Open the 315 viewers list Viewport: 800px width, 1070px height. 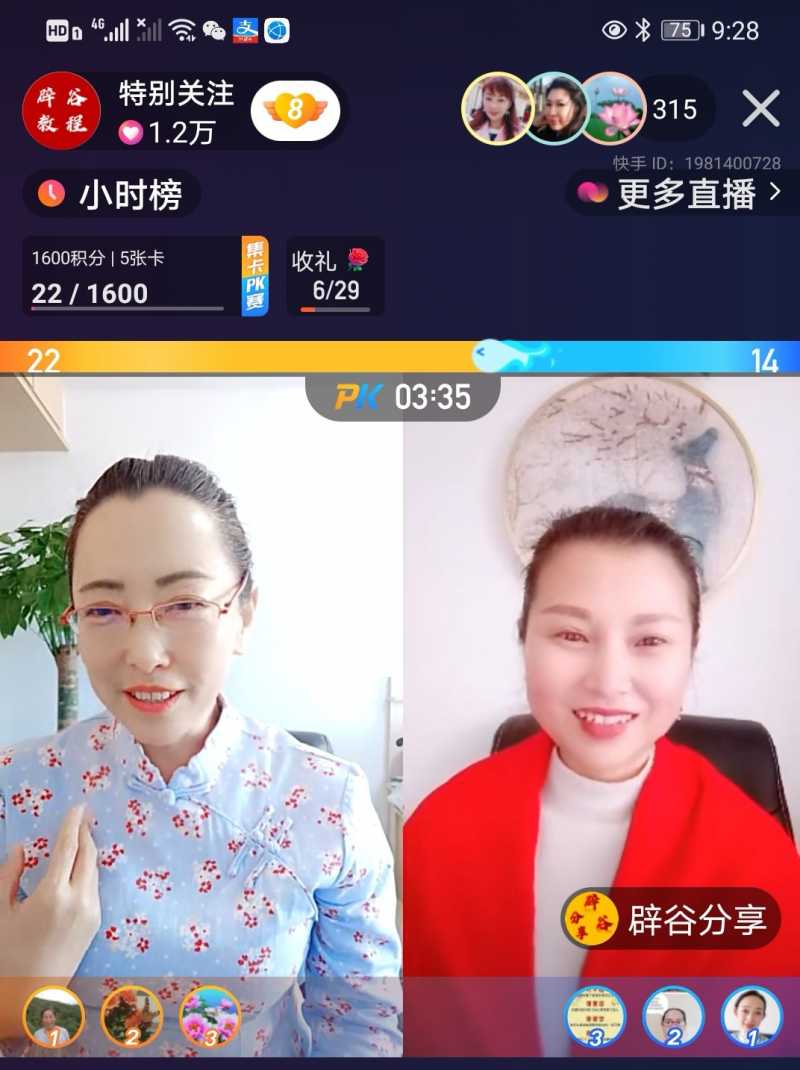click(x=675, y=108)
